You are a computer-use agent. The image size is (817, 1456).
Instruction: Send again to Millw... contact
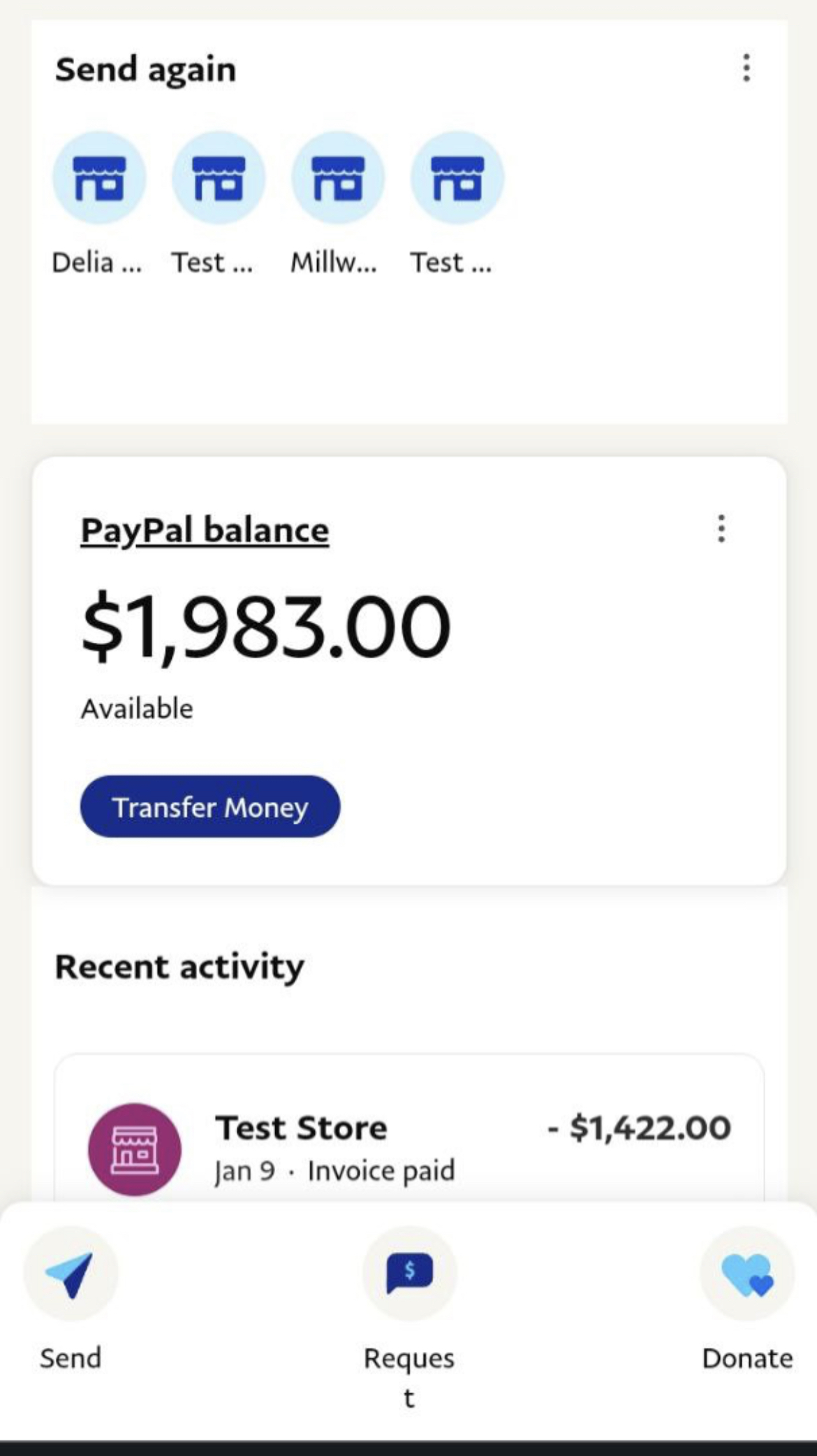click(x=338, y=178)
